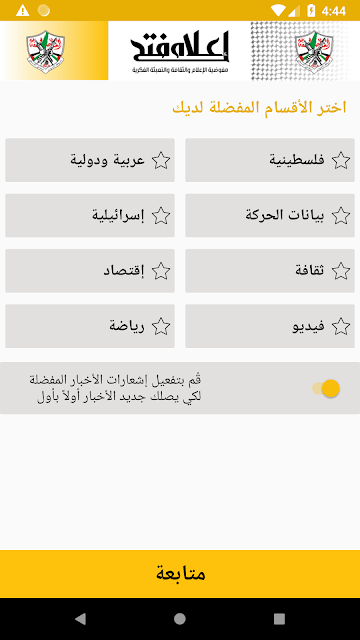This screenshot has width=360, height=640.
Task: Favorite the بيانات الحركة section
Action: 270,216
